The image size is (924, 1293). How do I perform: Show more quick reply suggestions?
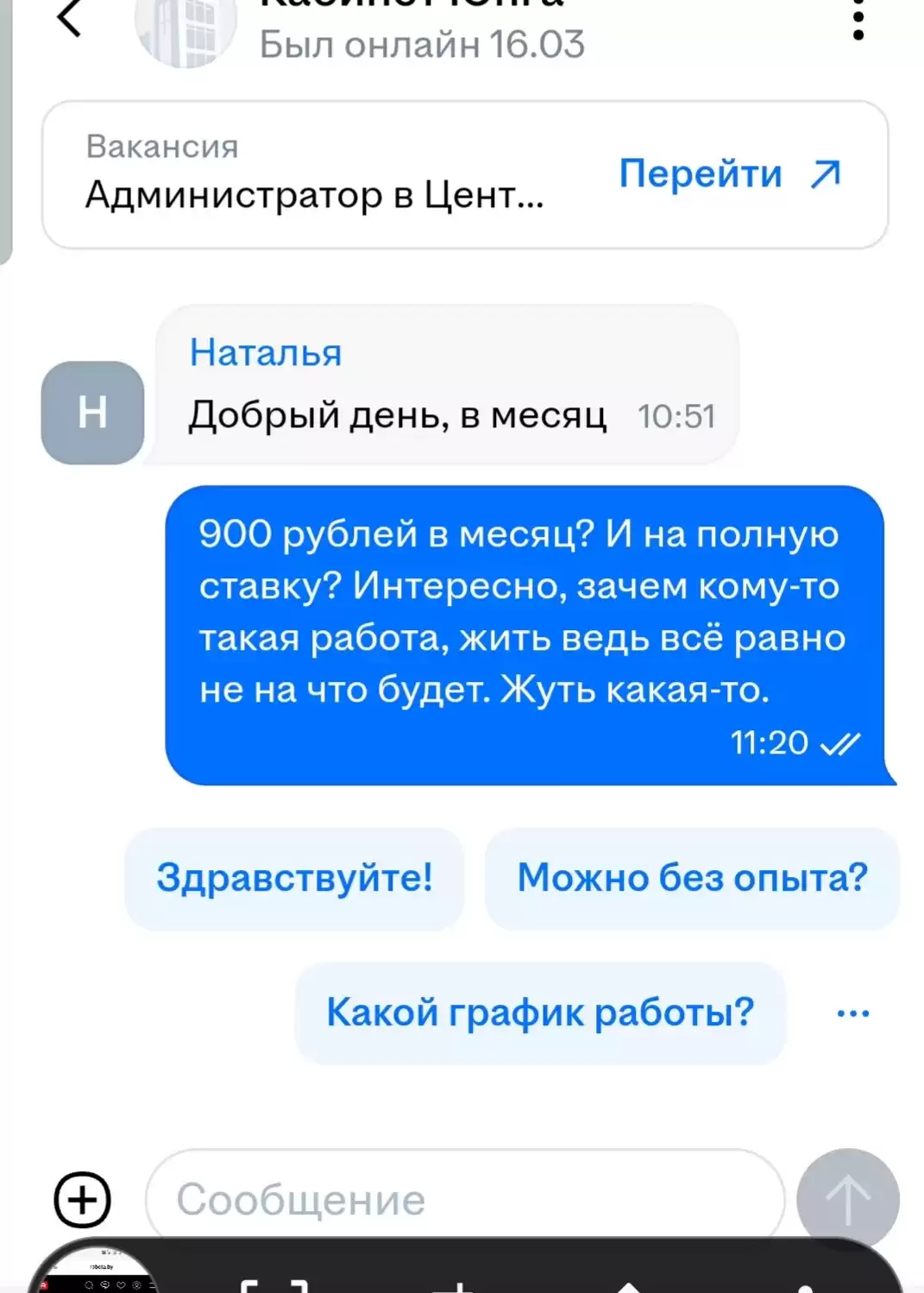click(x=852, y=1013)
